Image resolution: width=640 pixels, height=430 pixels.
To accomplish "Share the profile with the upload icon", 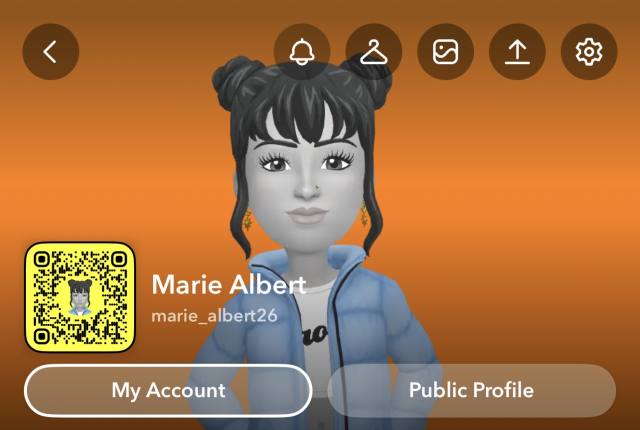I will (517, 51).
